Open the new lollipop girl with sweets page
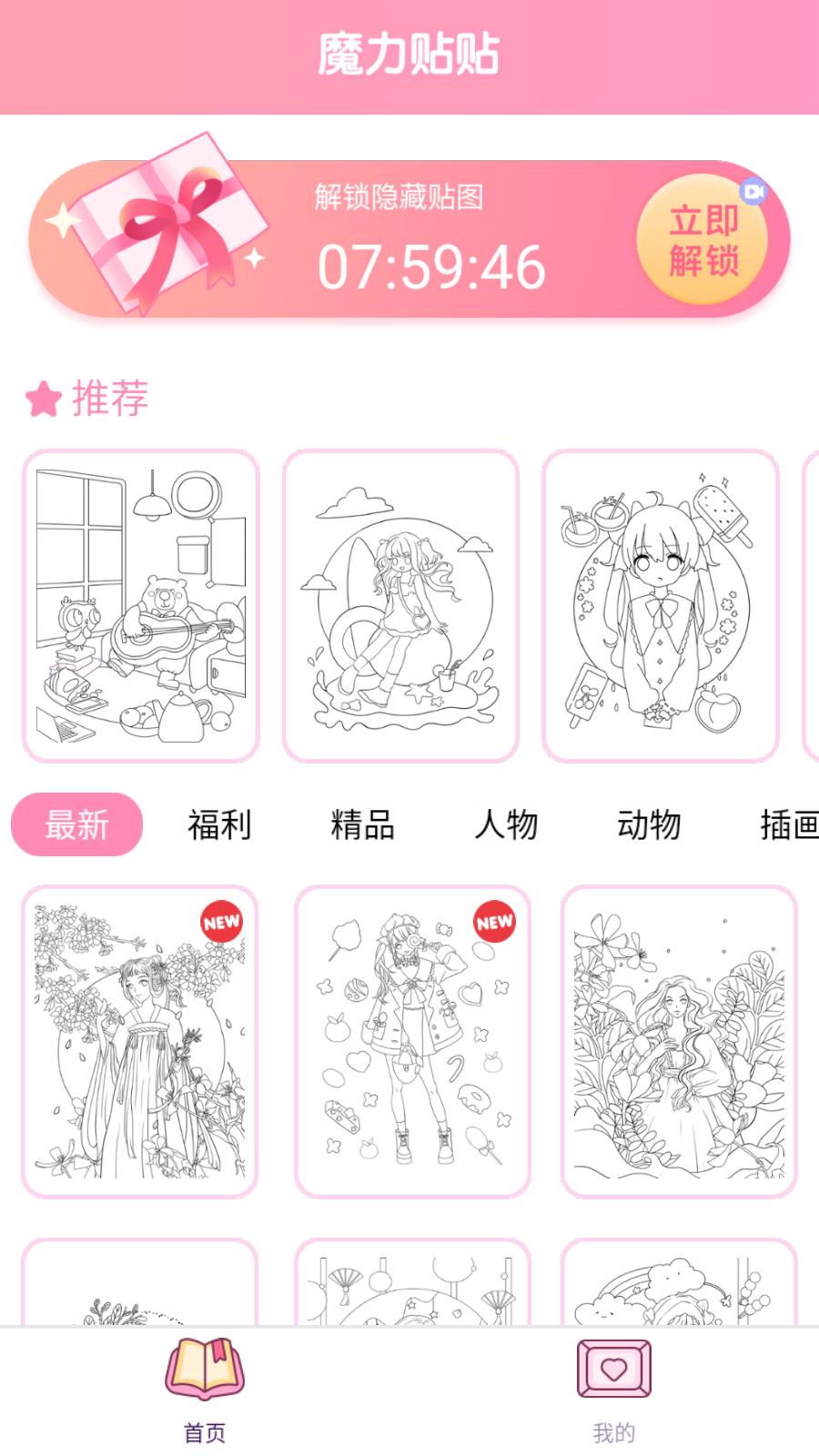 (412, 1041)
